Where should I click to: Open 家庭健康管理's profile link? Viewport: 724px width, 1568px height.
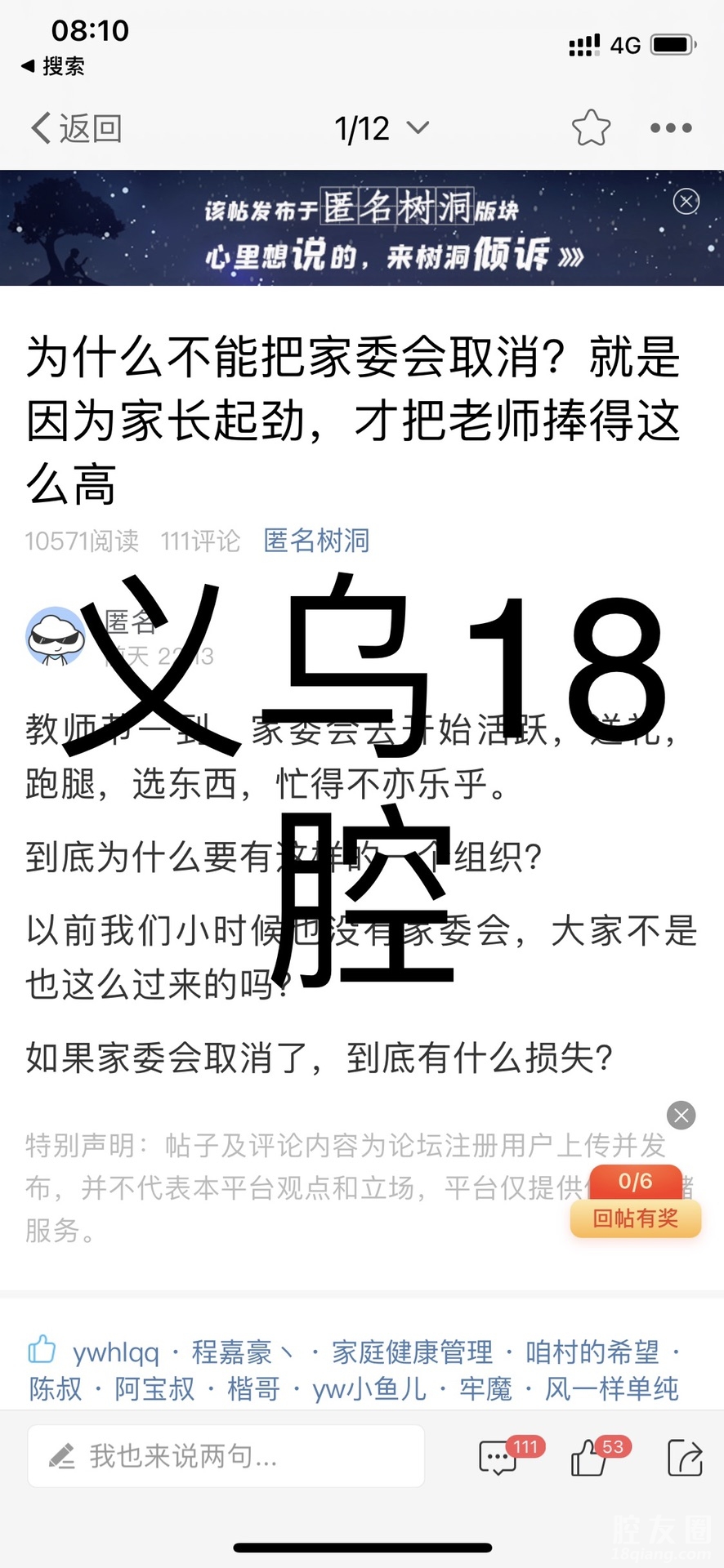pos(412,1352)
